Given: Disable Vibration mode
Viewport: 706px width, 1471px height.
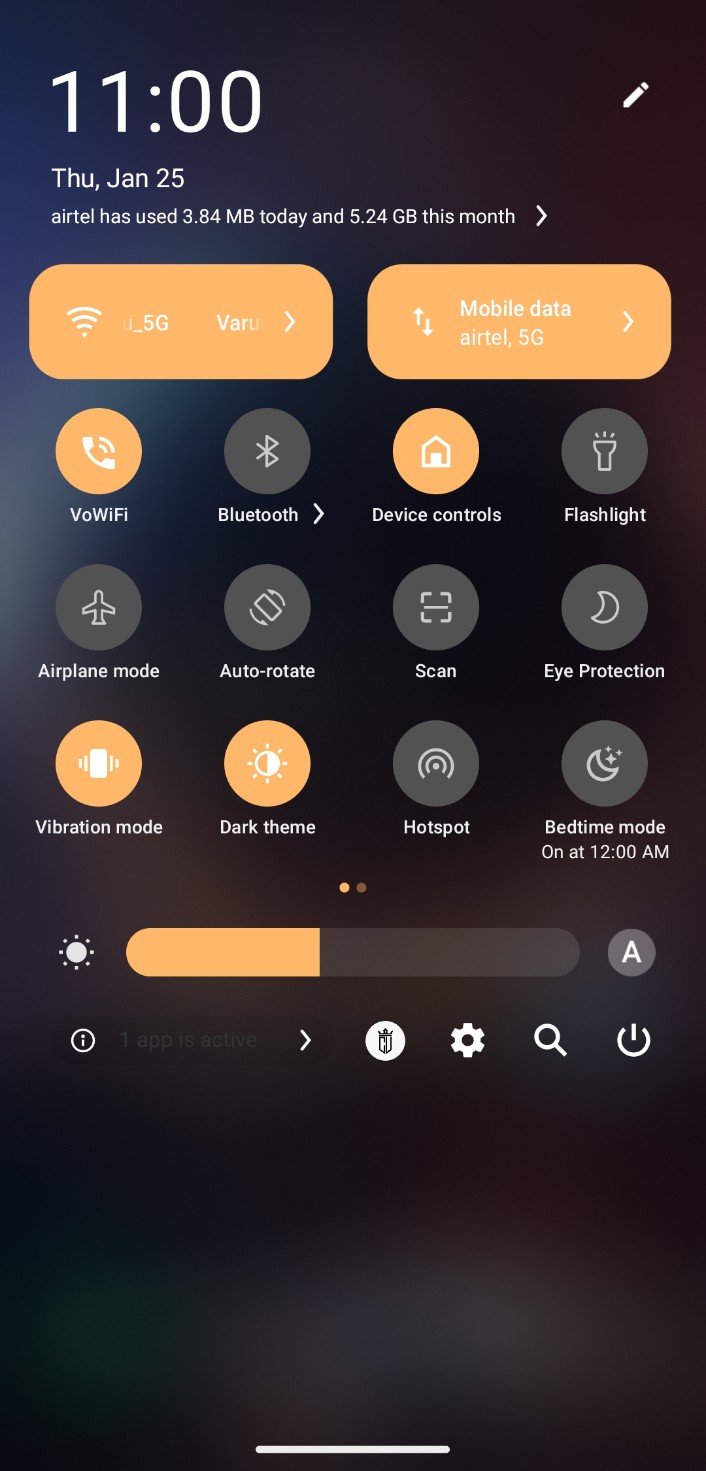Looking at the screenshot, I should [x=98, y=764].
